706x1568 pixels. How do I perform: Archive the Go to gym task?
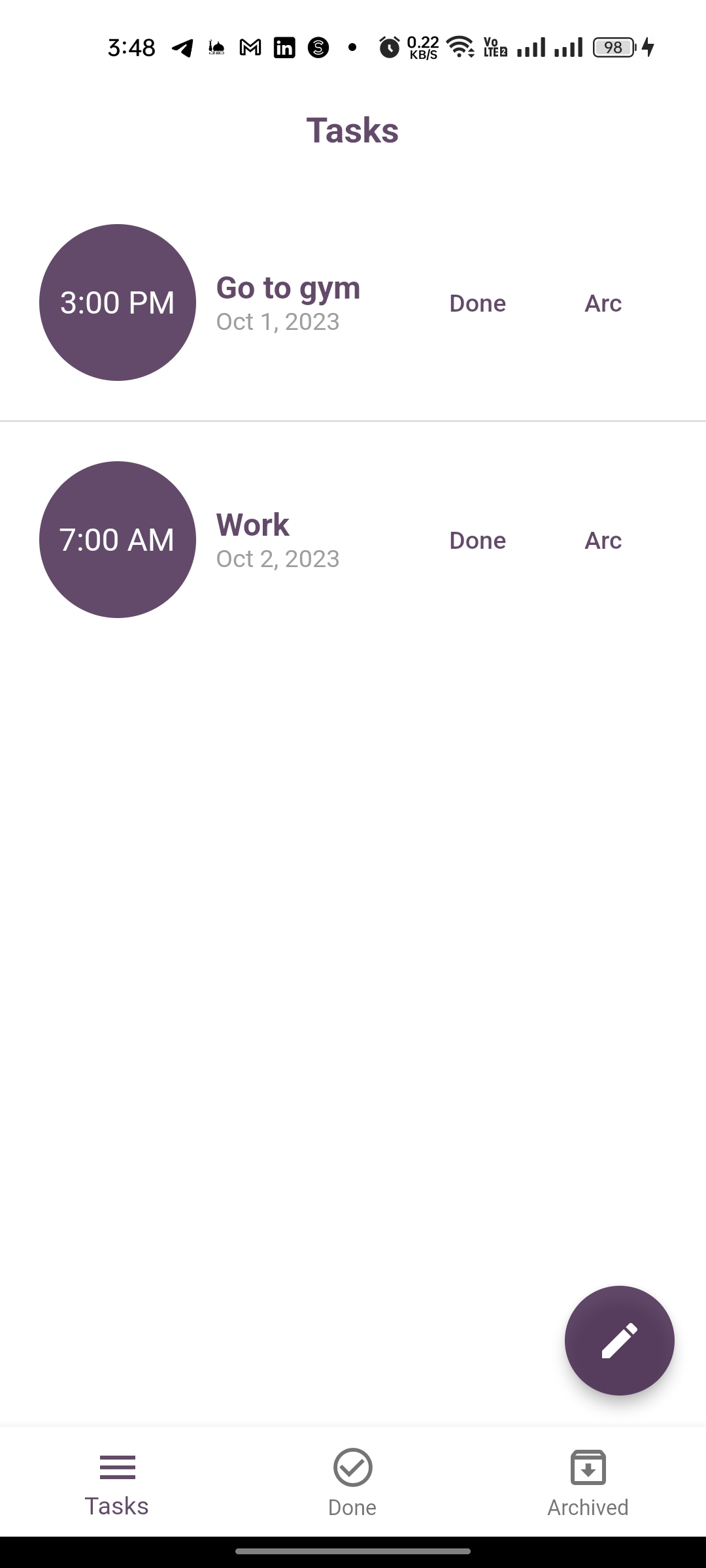click(603, 303)
